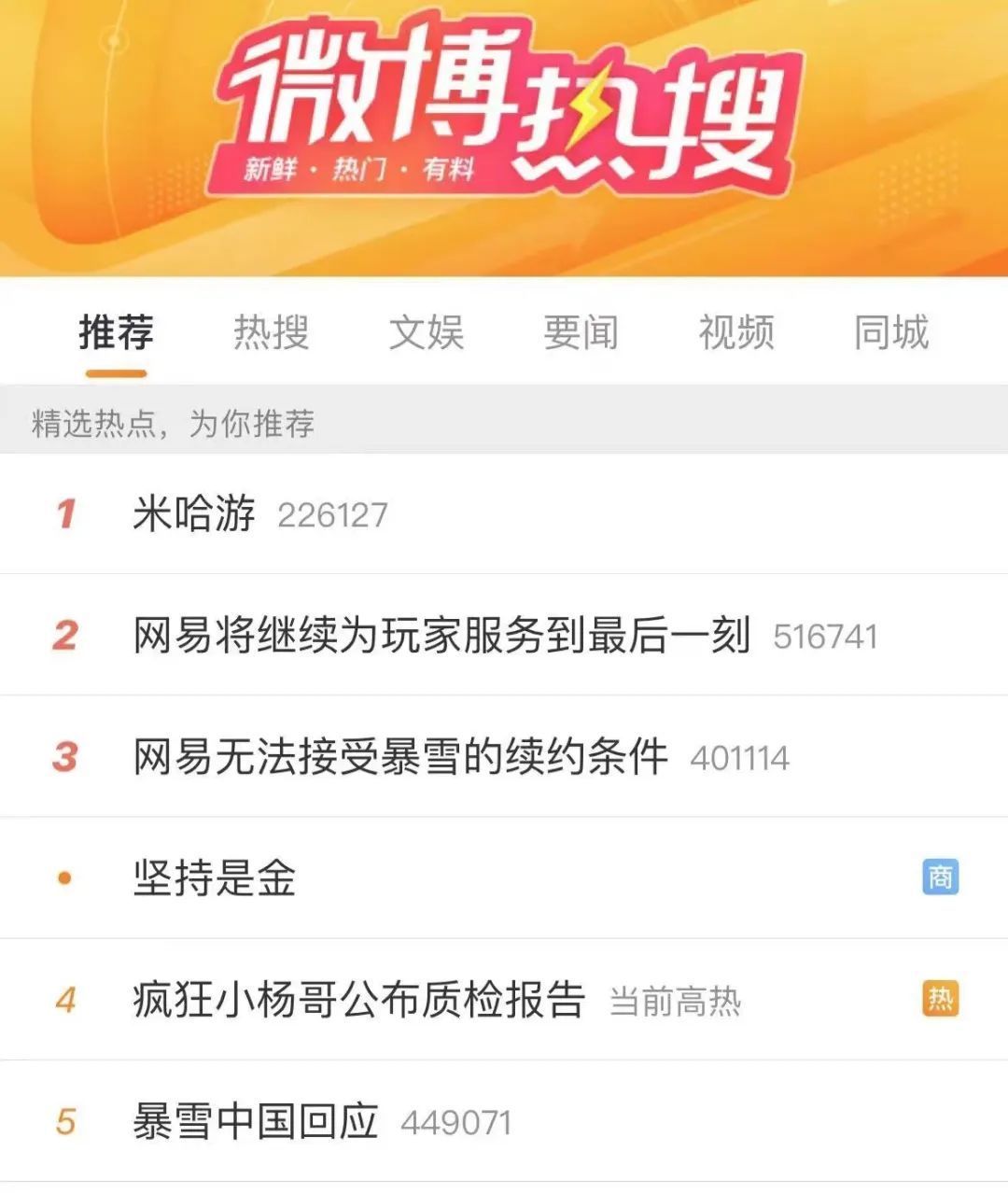Screen dimensions: 1008x1193
Task: Open topic 疯狂小杨哥公布质检报告
Action: pyautogui.click(x=359, y=1000)
